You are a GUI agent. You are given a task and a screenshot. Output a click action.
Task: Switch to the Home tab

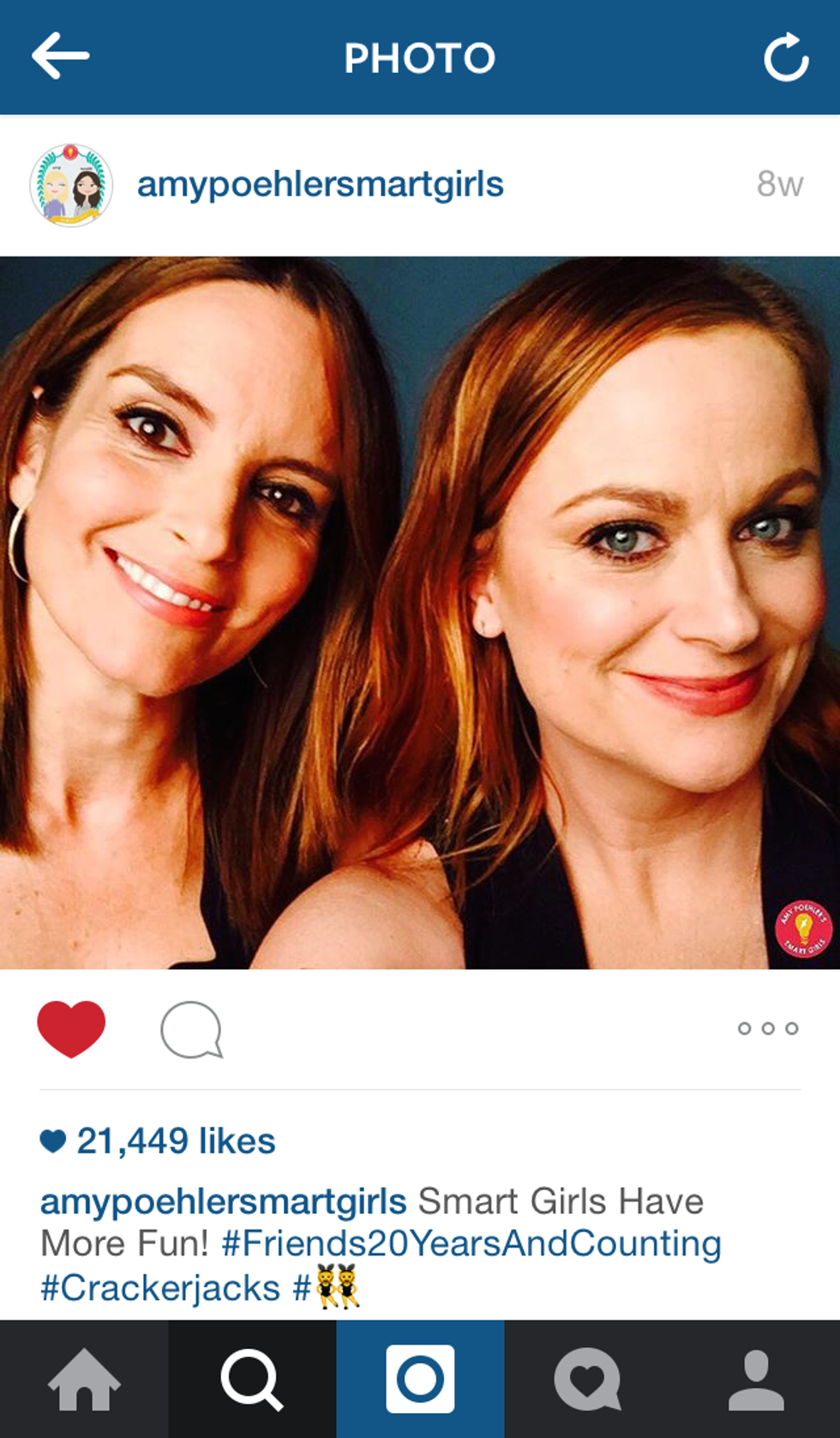coord(84,1380)
